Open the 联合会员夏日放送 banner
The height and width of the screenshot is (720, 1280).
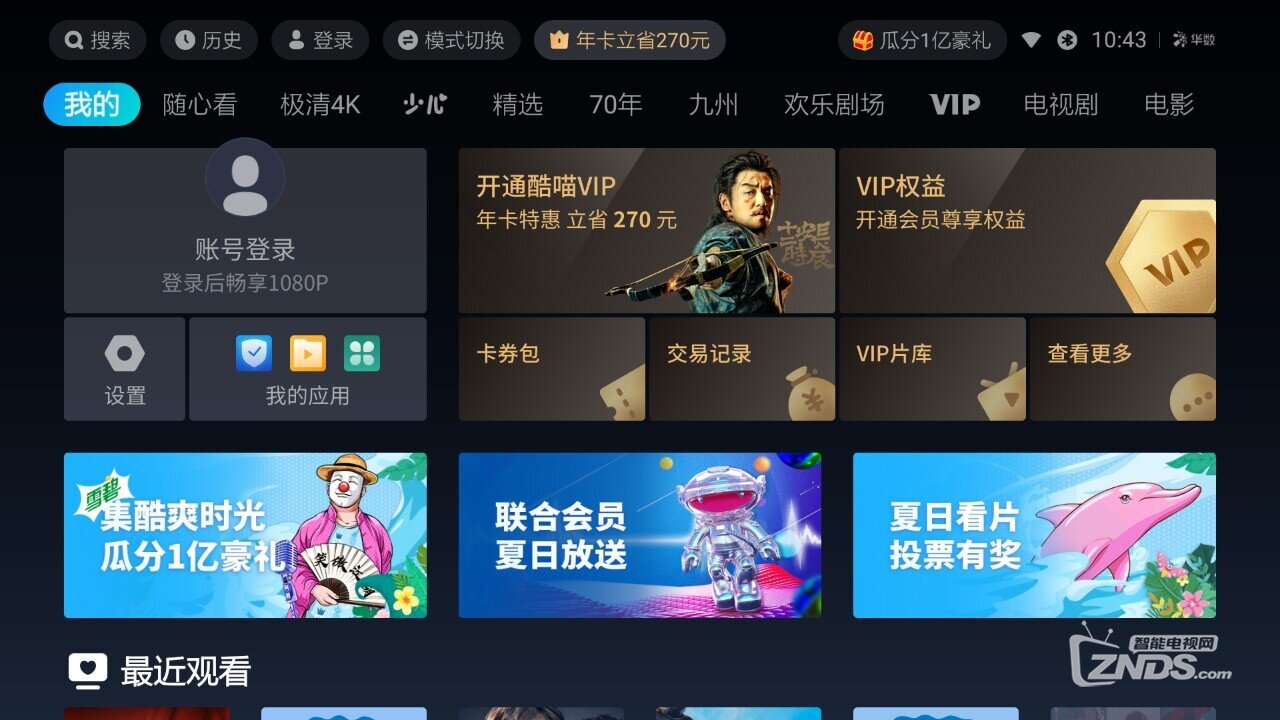click(640, 535)
